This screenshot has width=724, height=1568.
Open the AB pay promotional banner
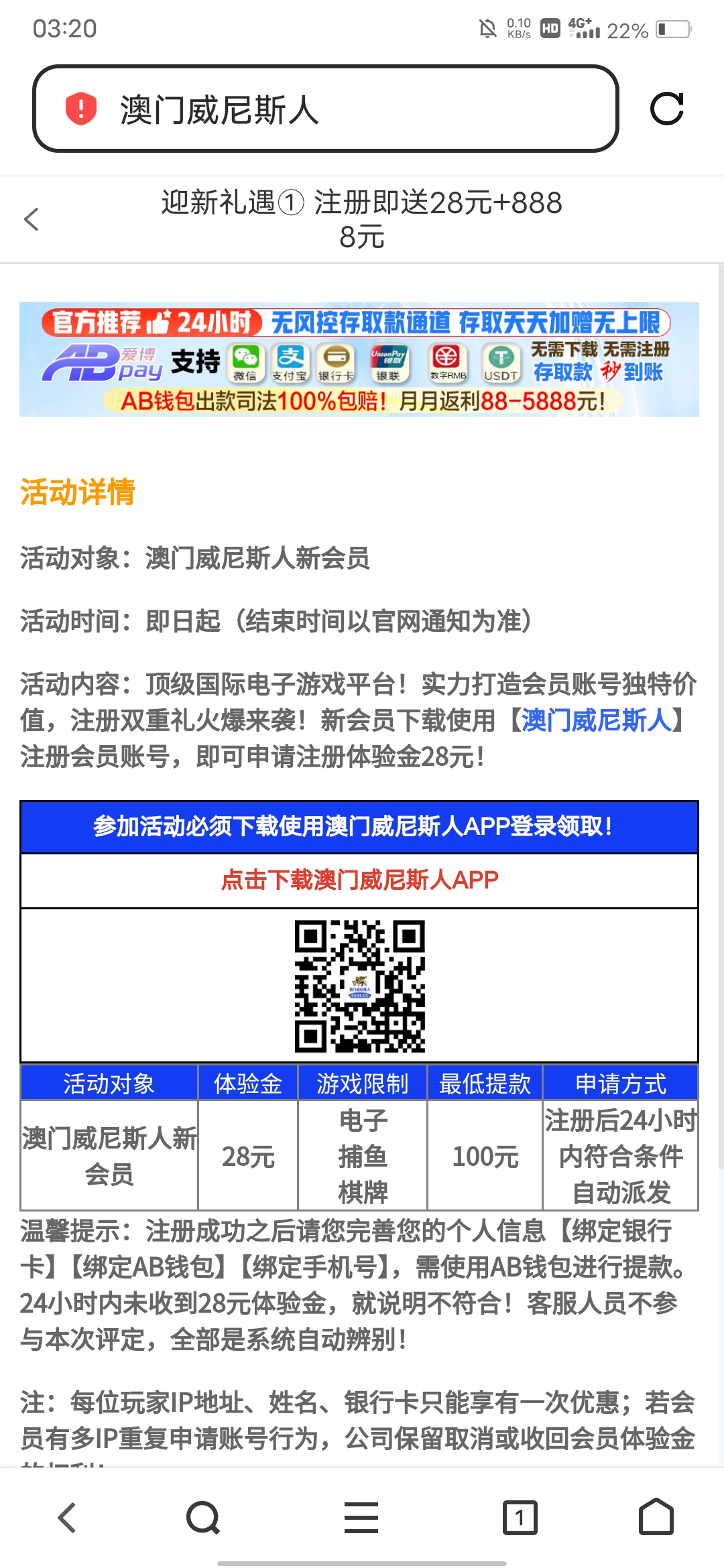coord(359,360)
